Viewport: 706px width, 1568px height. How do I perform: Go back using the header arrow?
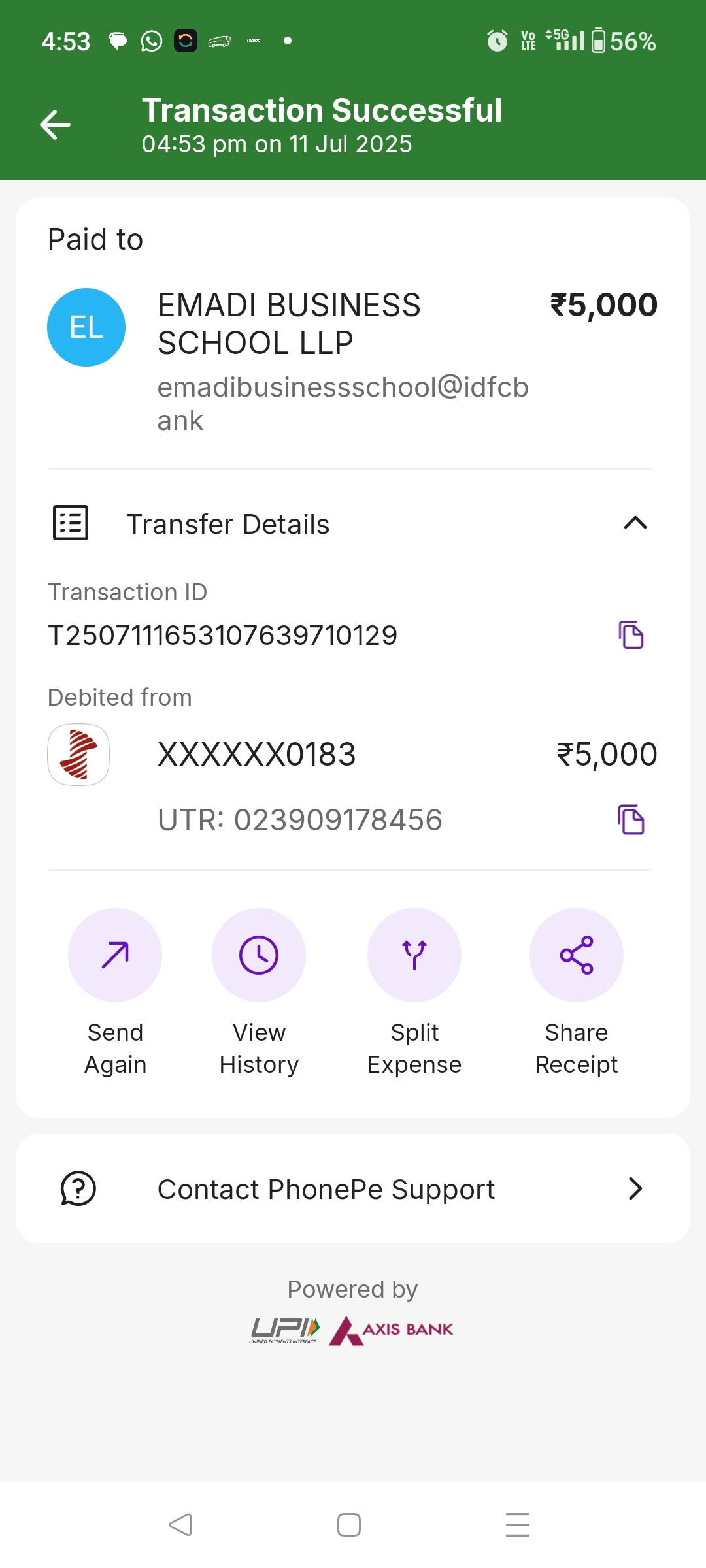[56, 125]
